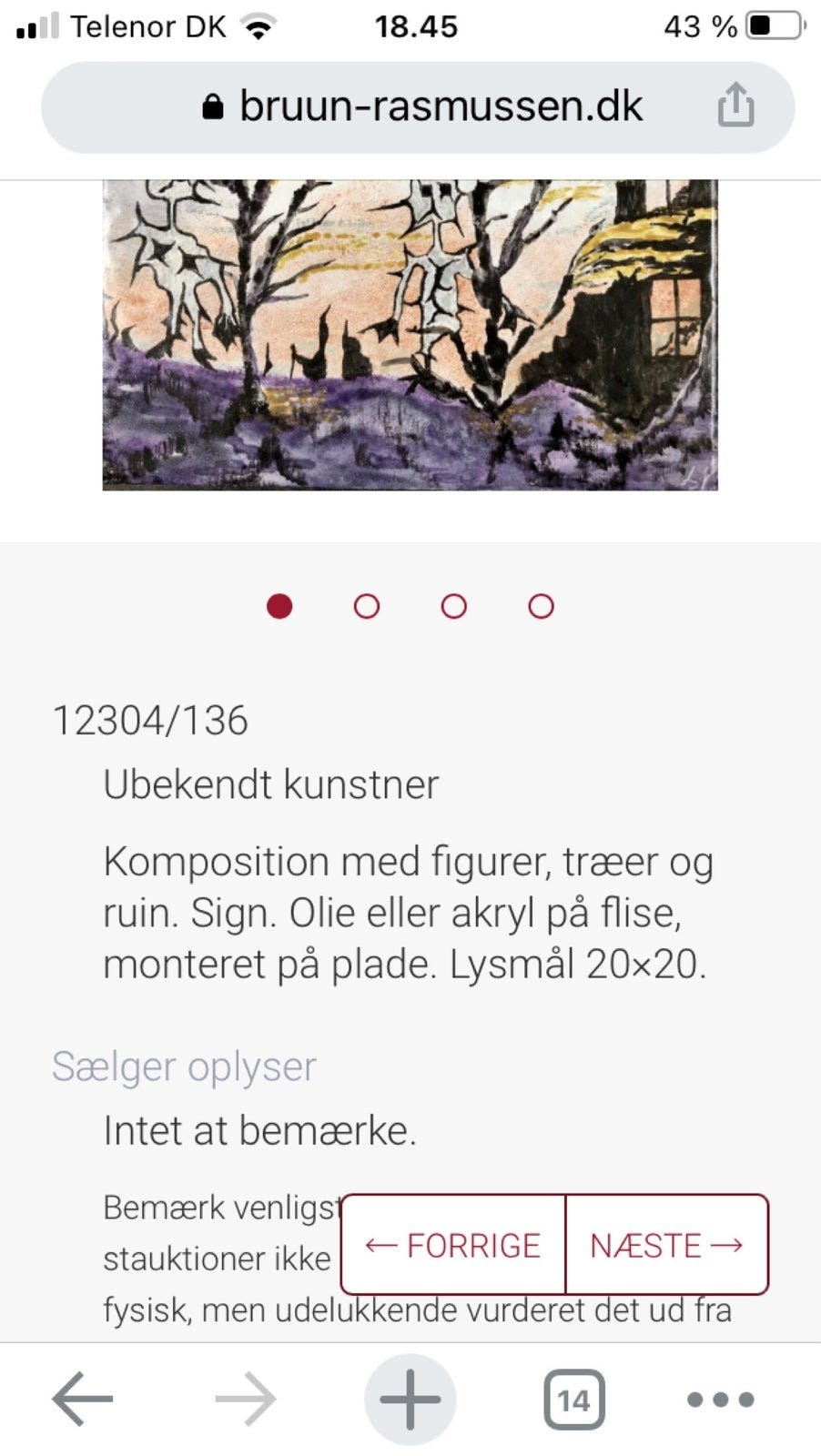Viewport: 821px width, 1456px height.
Task: Tap lot number 12304/136 heading
Action: [x=150, y=722]
